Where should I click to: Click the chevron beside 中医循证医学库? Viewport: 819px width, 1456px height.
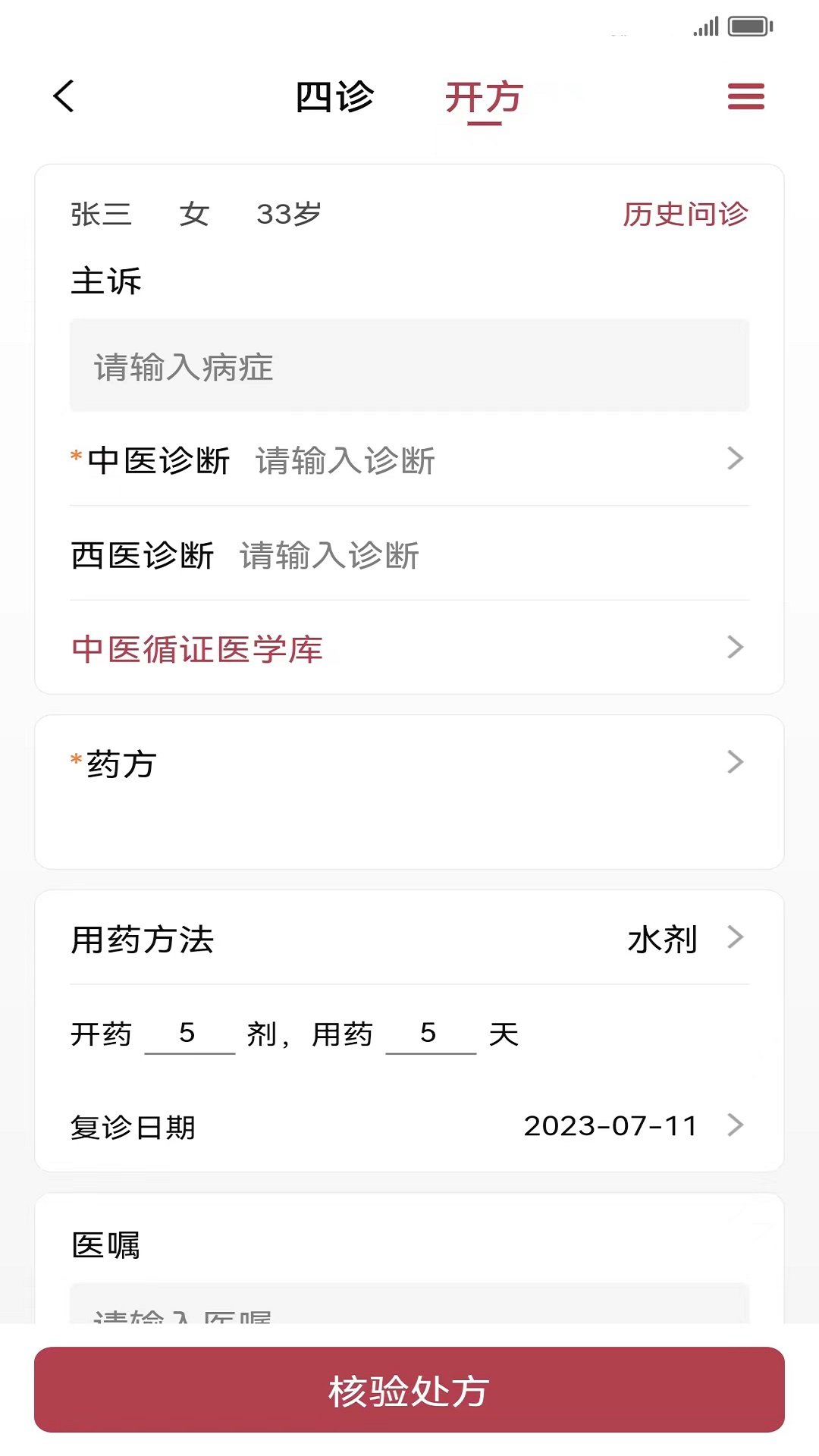coord(733,648)
